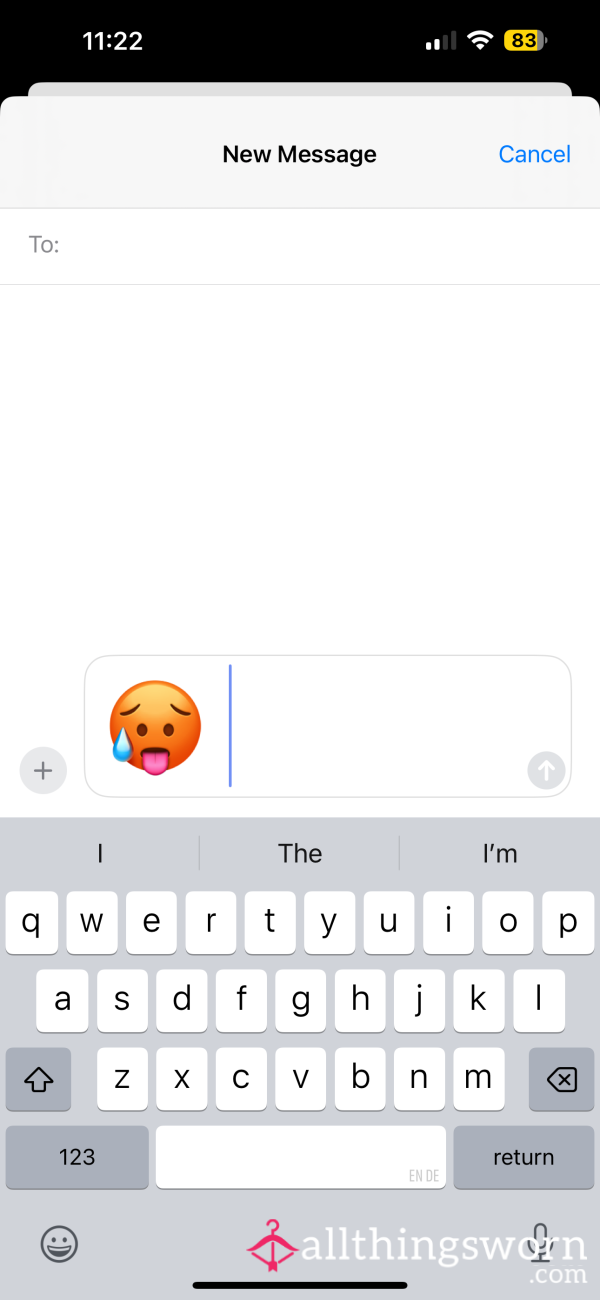Screen dimensions: 600x1300
Task: Cancel the new message
Action: 534,154
